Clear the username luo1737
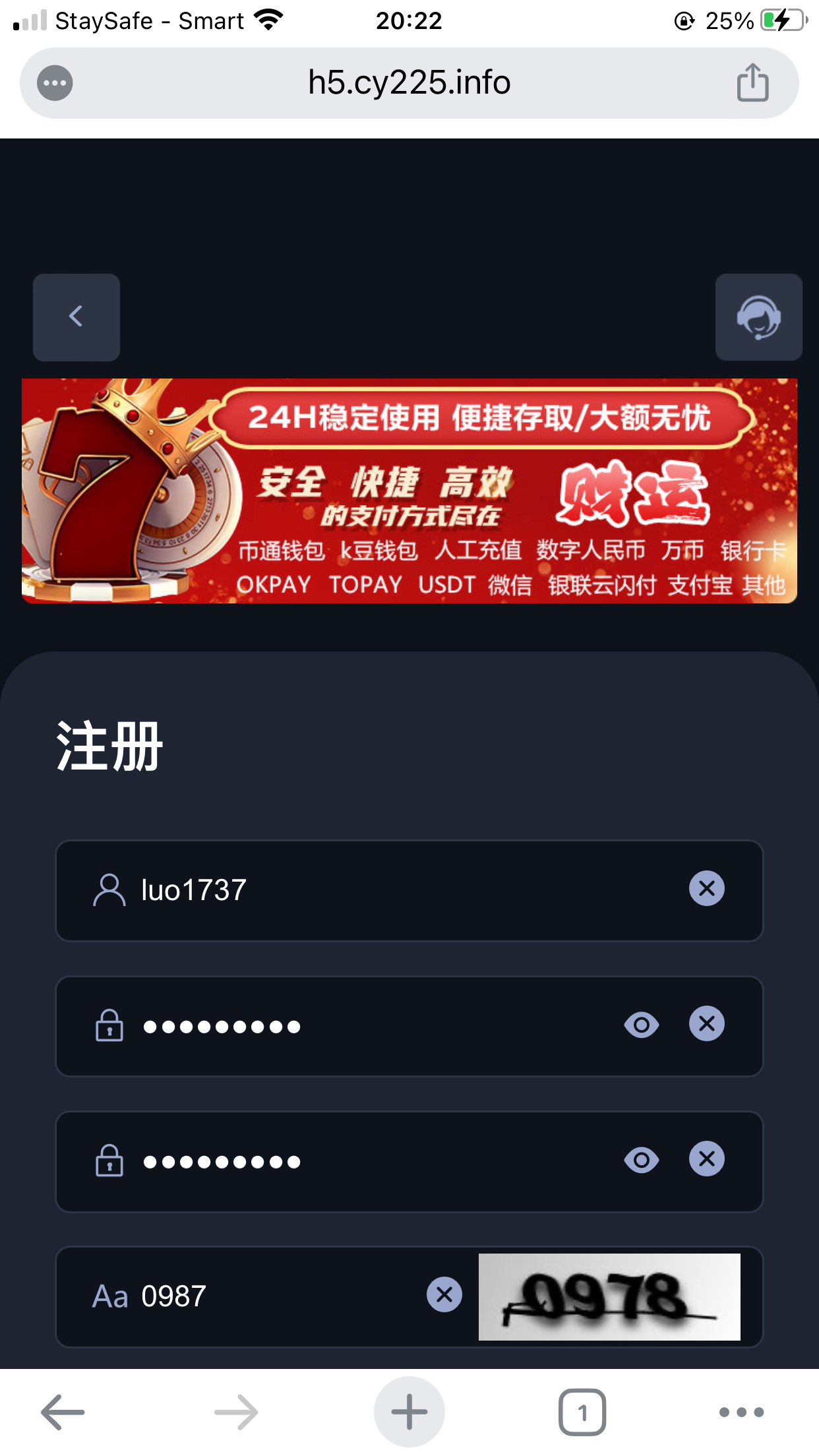Image resolution: width=819 pixels, height=1456 pixels. tap(706, 888)
